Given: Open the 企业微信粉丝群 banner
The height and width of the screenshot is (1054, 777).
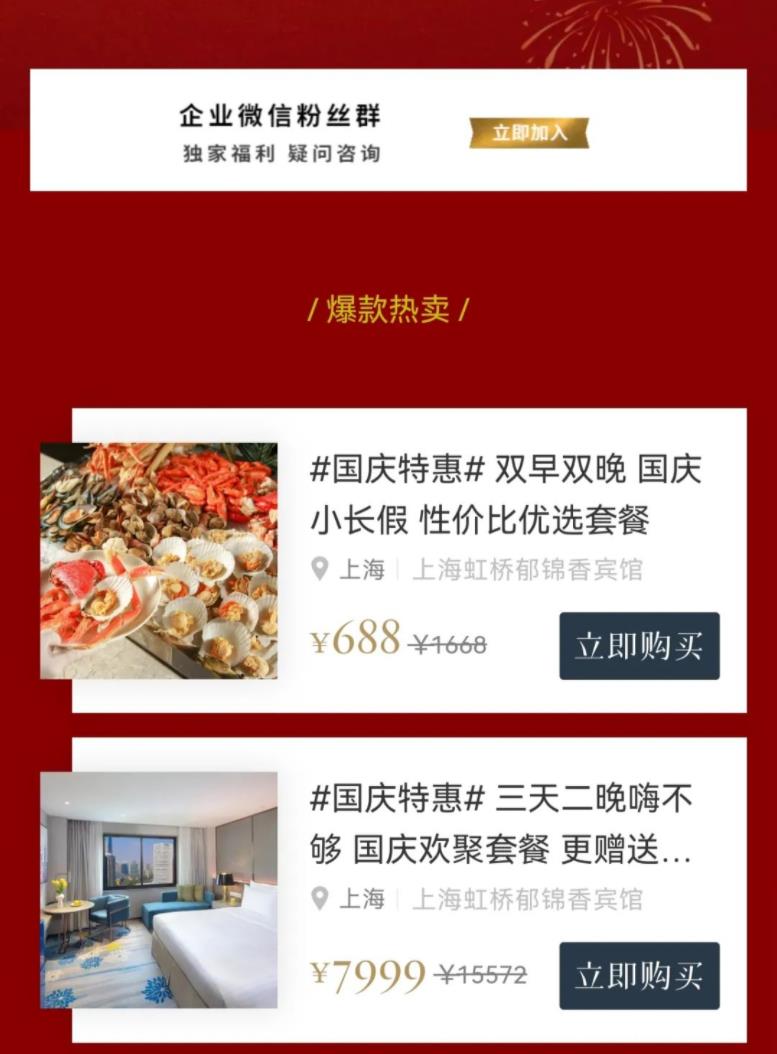Looking at the screenshot, I should 280,131.
